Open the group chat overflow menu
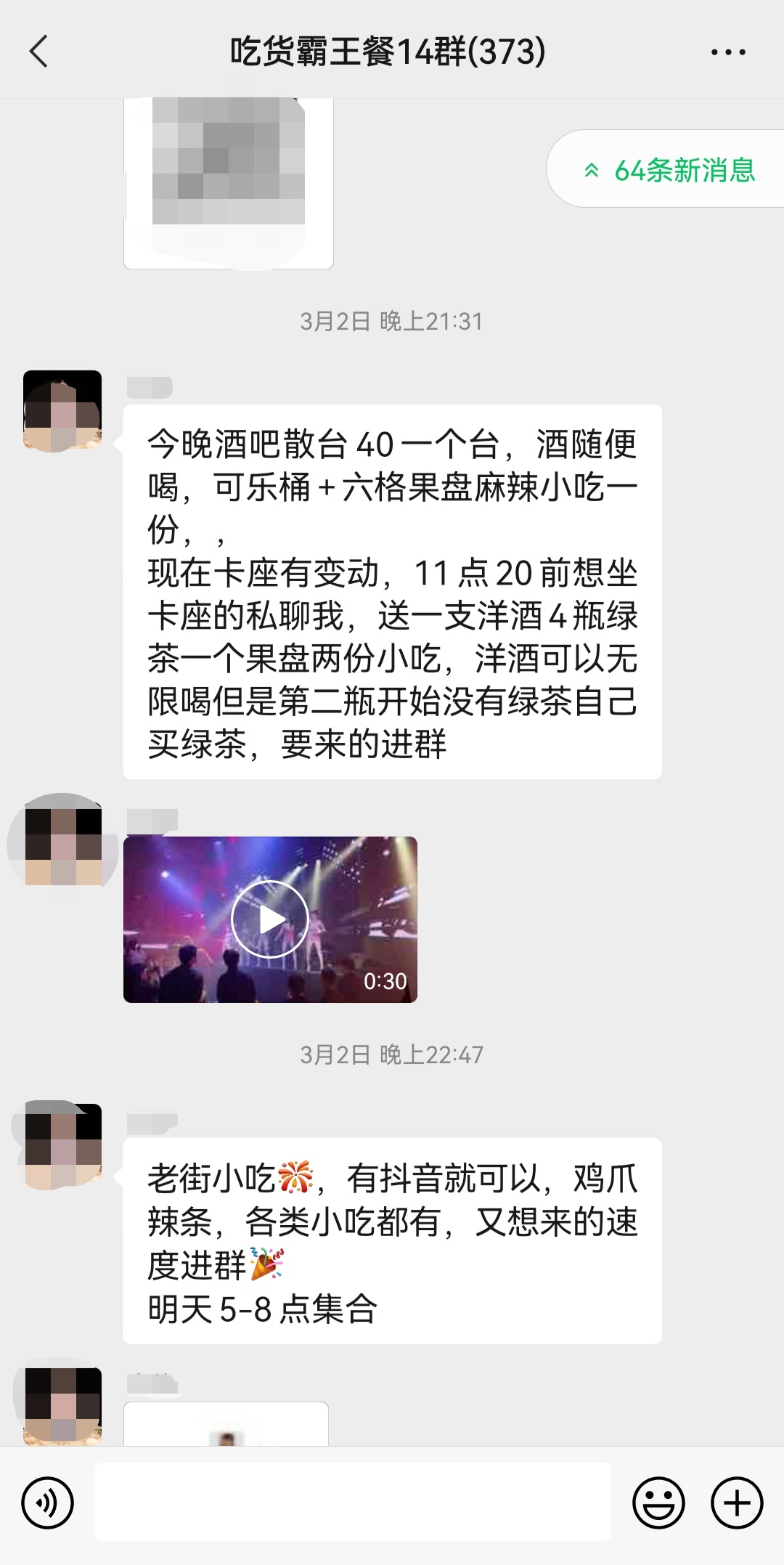Image resolution: width=784 pixels, height=1565 pixels. (727, 52)
